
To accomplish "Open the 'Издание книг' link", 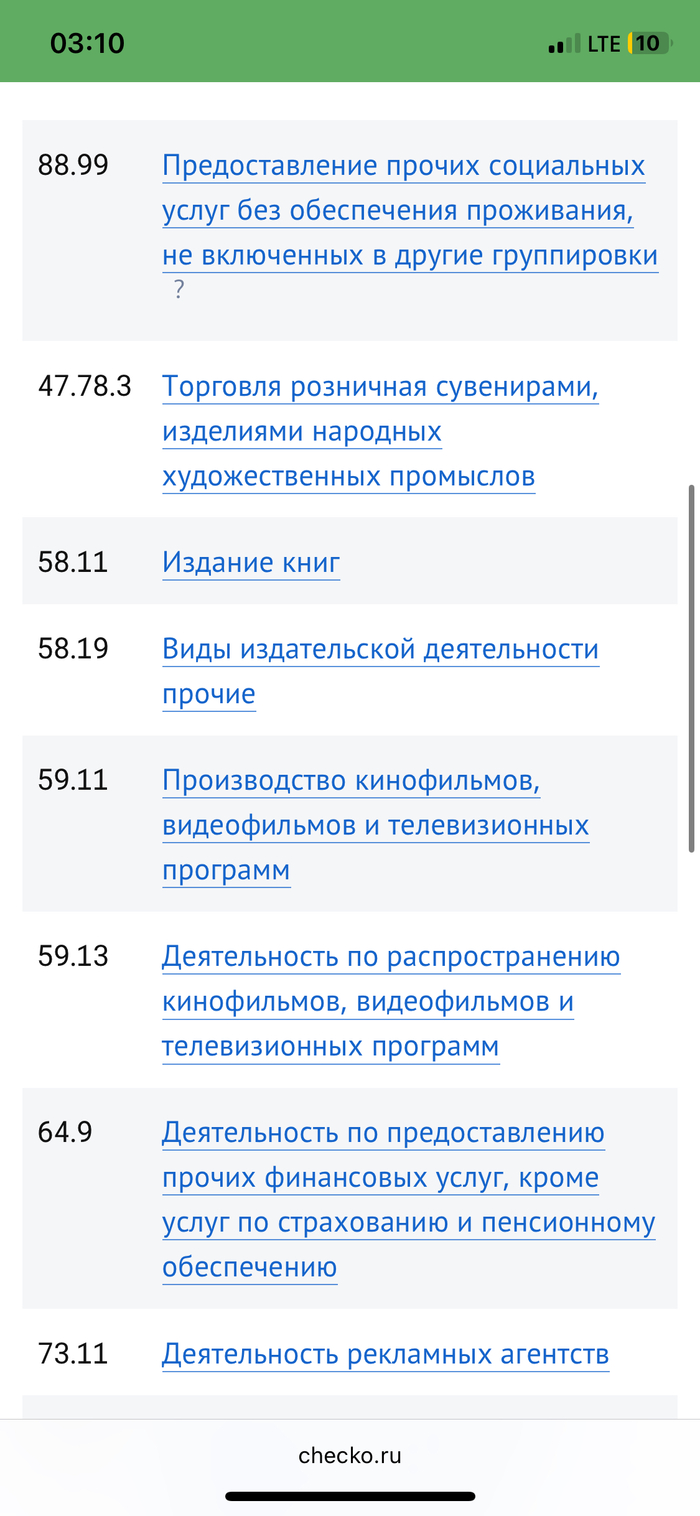I will 251,562.
